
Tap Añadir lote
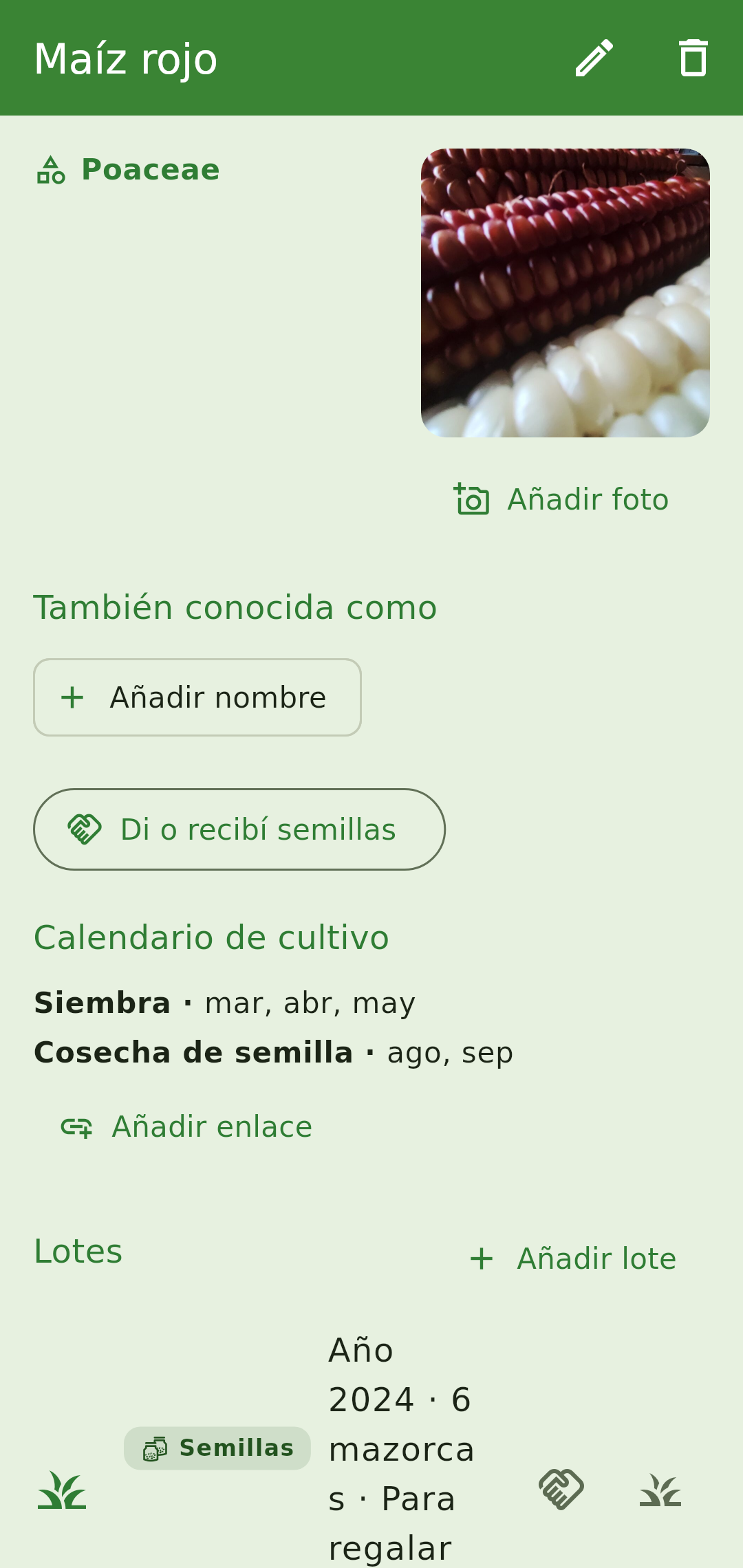[573, 1259]
